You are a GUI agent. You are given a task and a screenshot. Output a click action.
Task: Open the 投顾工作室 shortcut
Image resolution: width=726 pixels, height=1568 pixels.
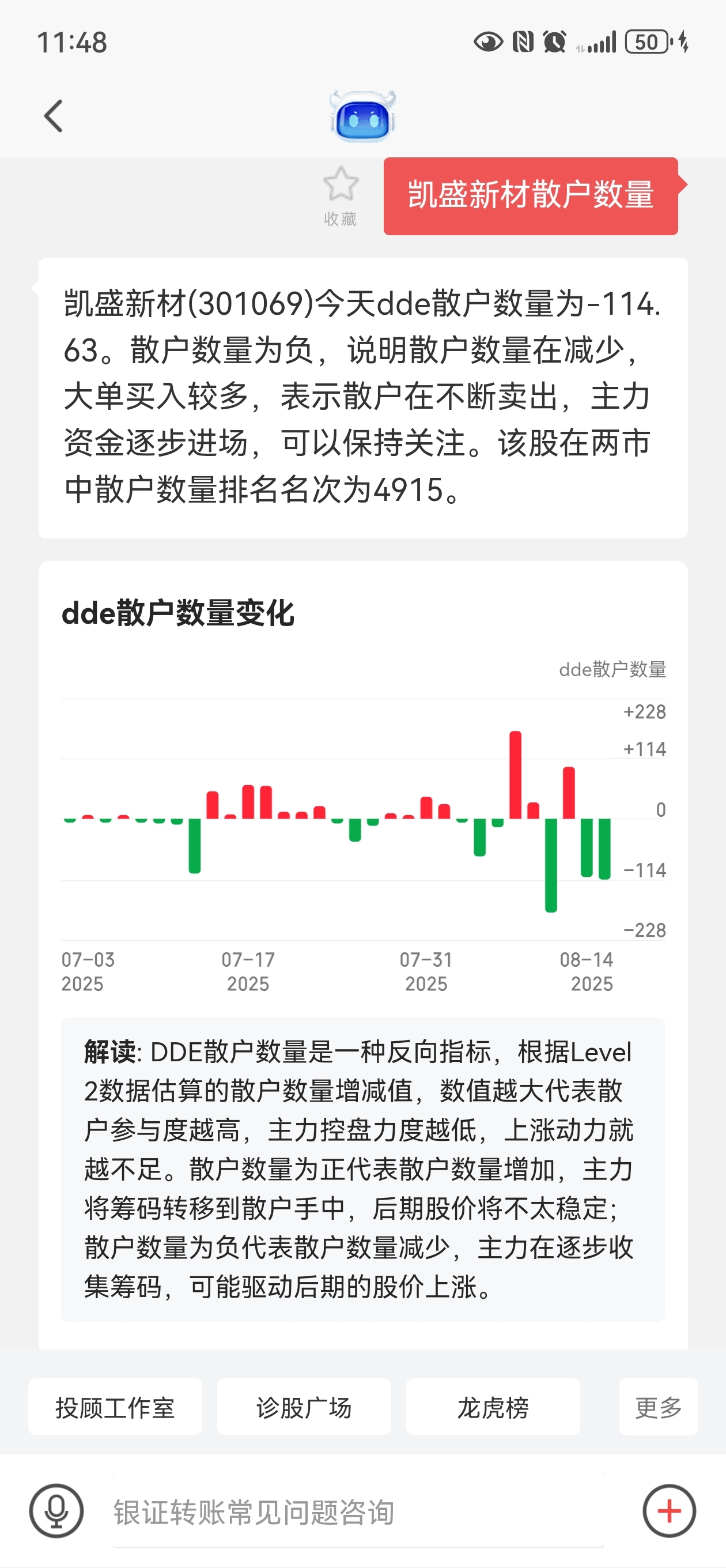pyautogui.click(x=115, y=1407)
